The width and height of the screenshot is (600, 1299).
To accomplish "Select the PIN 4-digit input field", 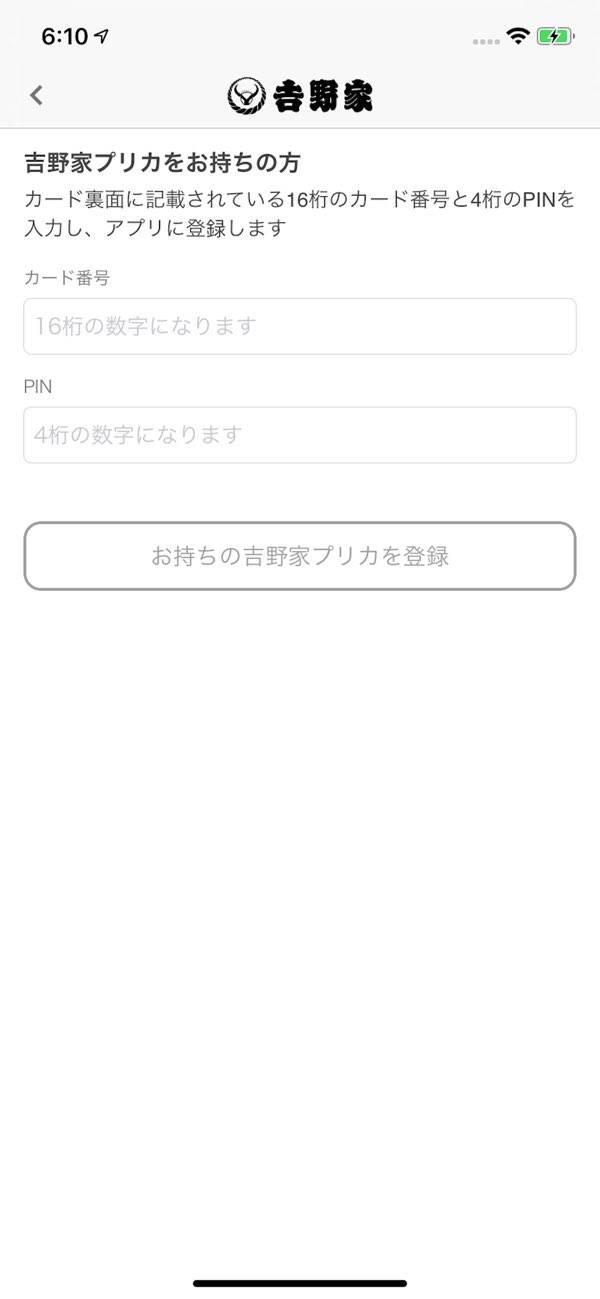I will 300,435.
